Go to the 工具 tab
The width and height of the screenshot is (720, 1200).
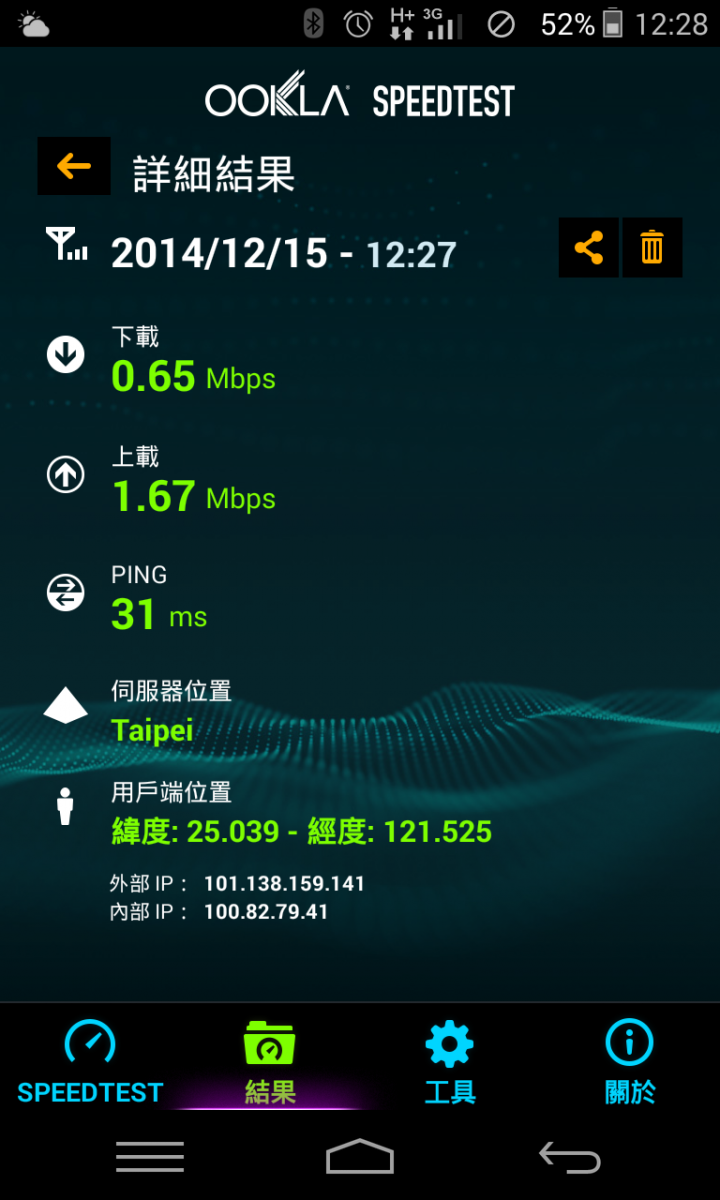click(450, 1062)
